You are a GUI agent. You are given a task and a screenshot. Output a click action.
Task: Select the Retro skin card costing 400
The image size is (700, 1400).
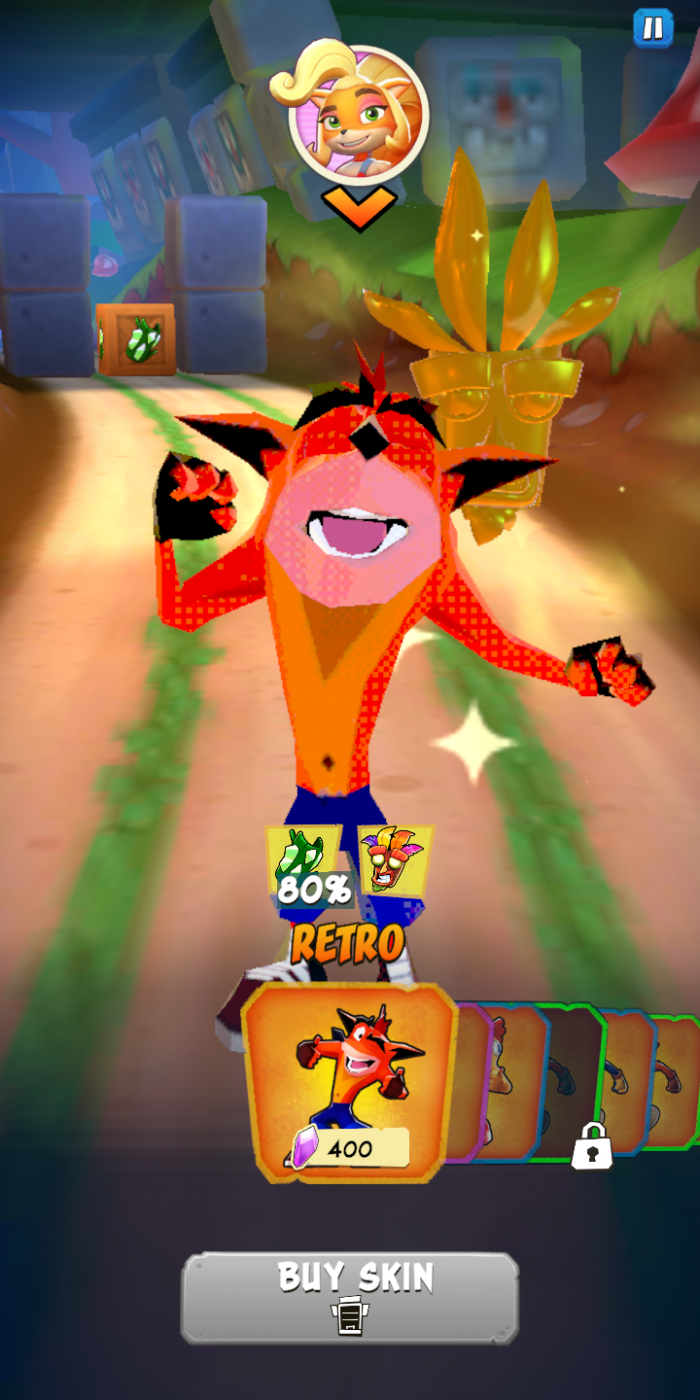click(x=348, y=1082)
